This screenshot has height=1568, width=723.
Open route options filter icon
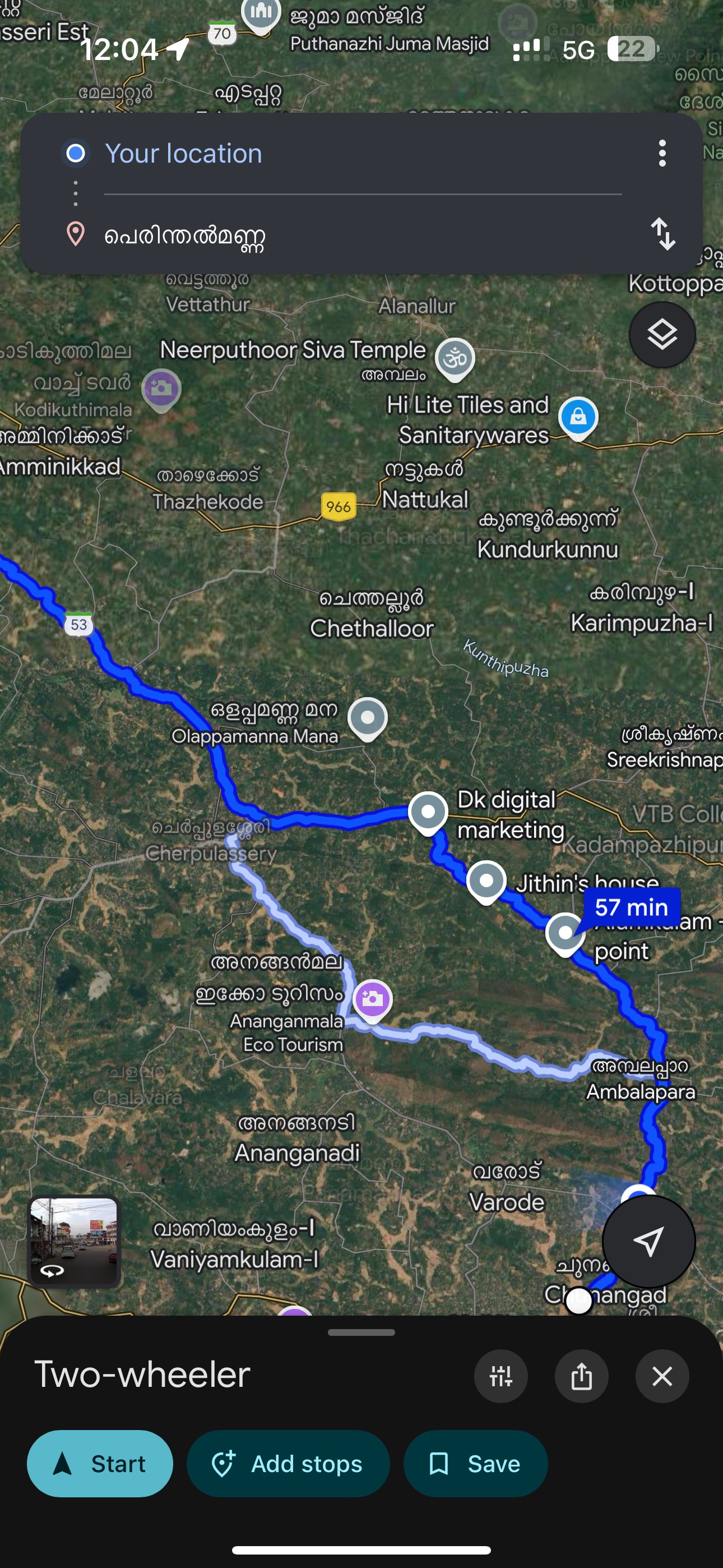tap(500, 1376)
